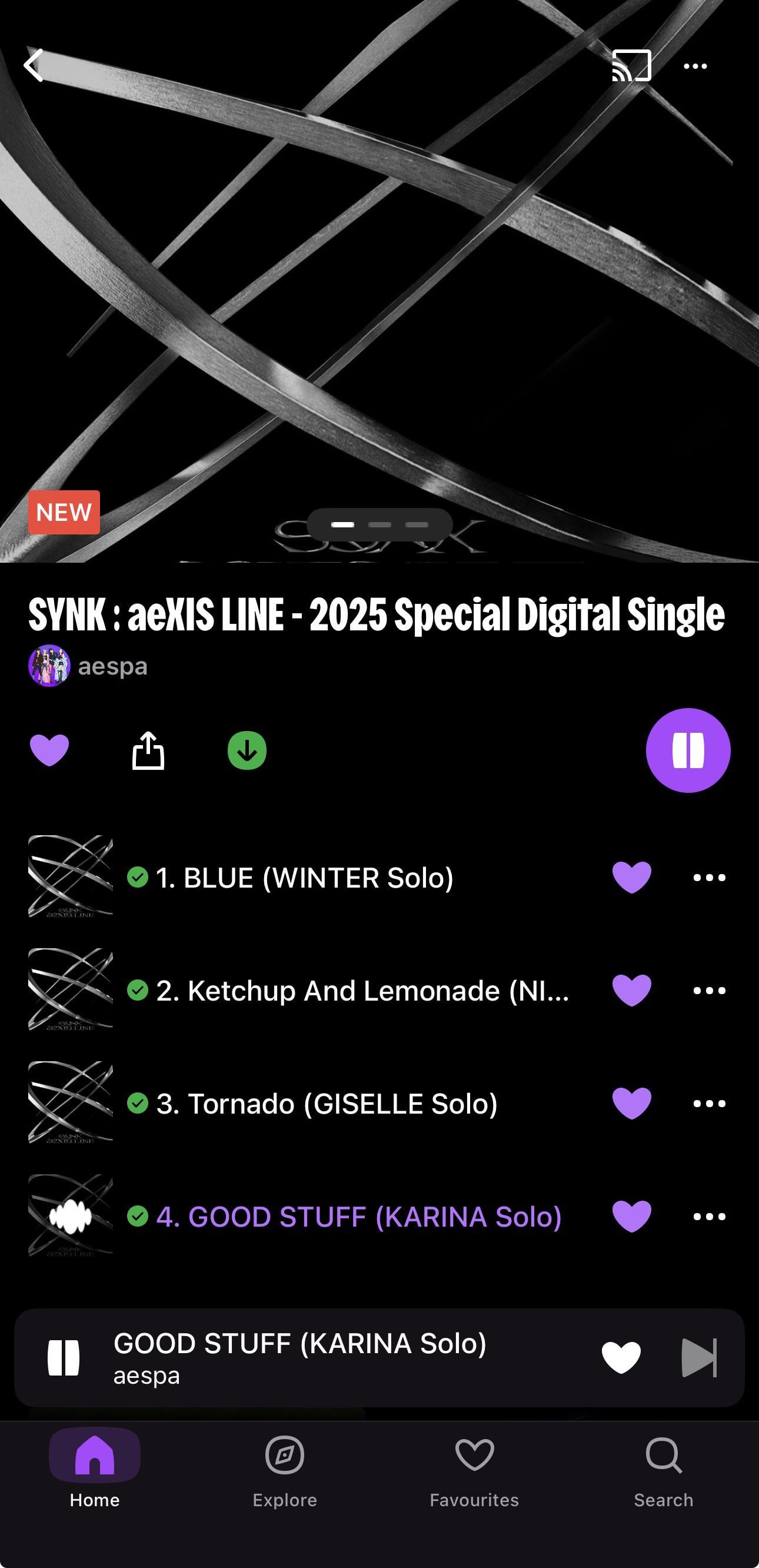Unlike BLUE (WINTER Solo) track
Screen dimensions: 759x1568
pyautogui.click(x=631, y=878)
